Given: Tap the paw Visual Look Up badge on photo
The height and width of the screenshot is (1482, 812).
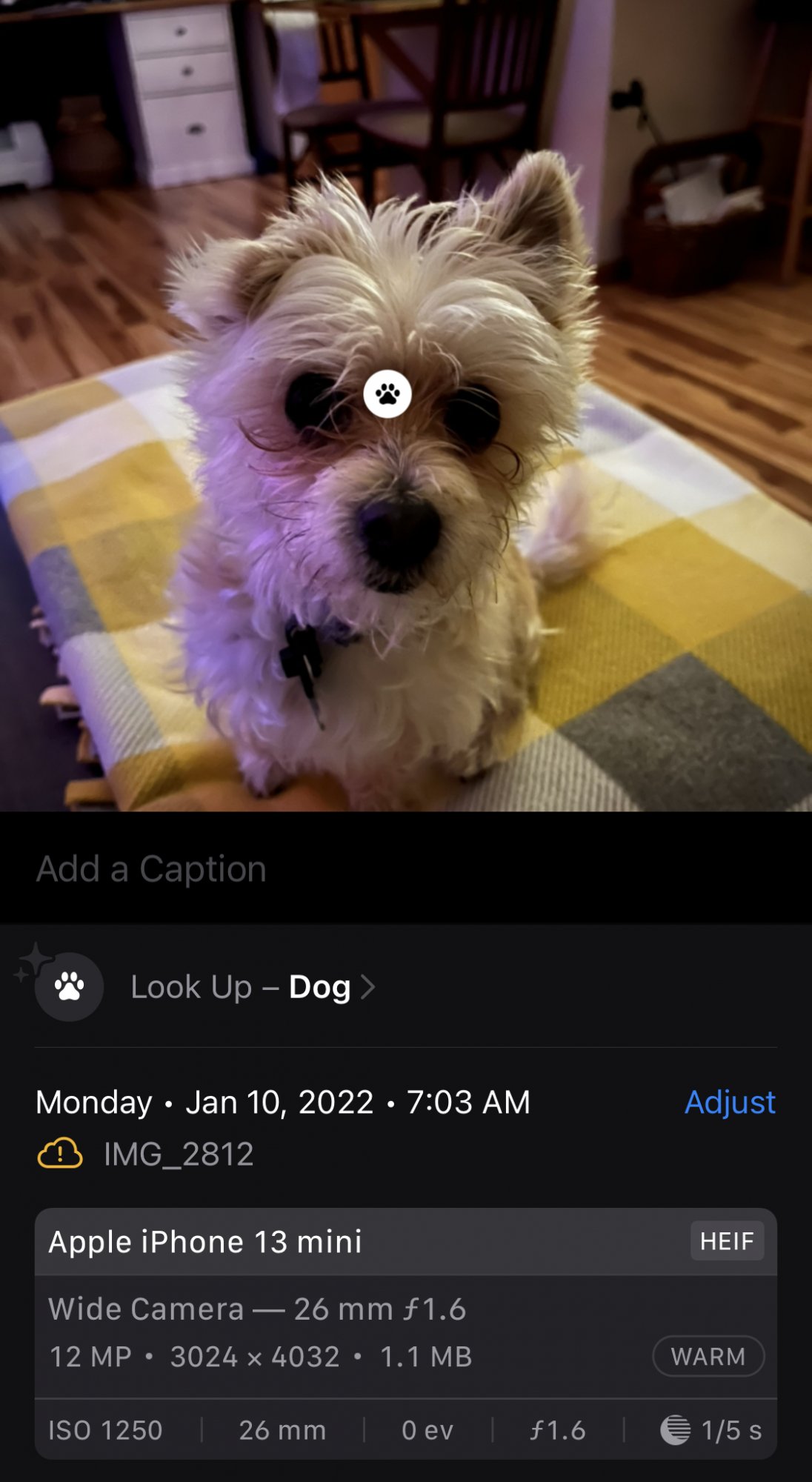Looking at the screenshot, I should [x=387, y=394].
